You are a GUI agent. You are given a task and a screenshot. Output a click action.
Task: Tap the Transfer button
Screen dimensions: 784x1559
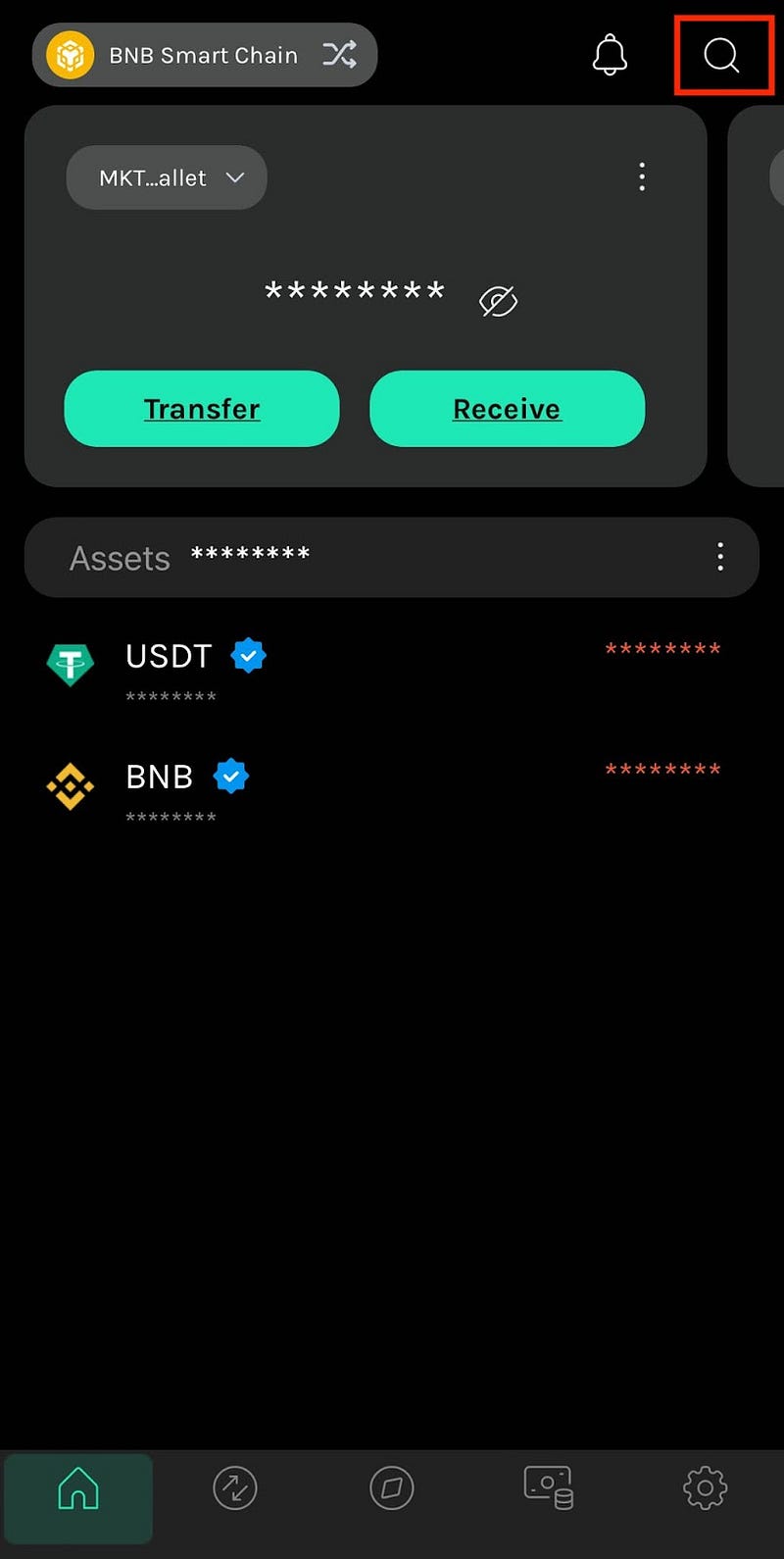[x=202, y=409]
